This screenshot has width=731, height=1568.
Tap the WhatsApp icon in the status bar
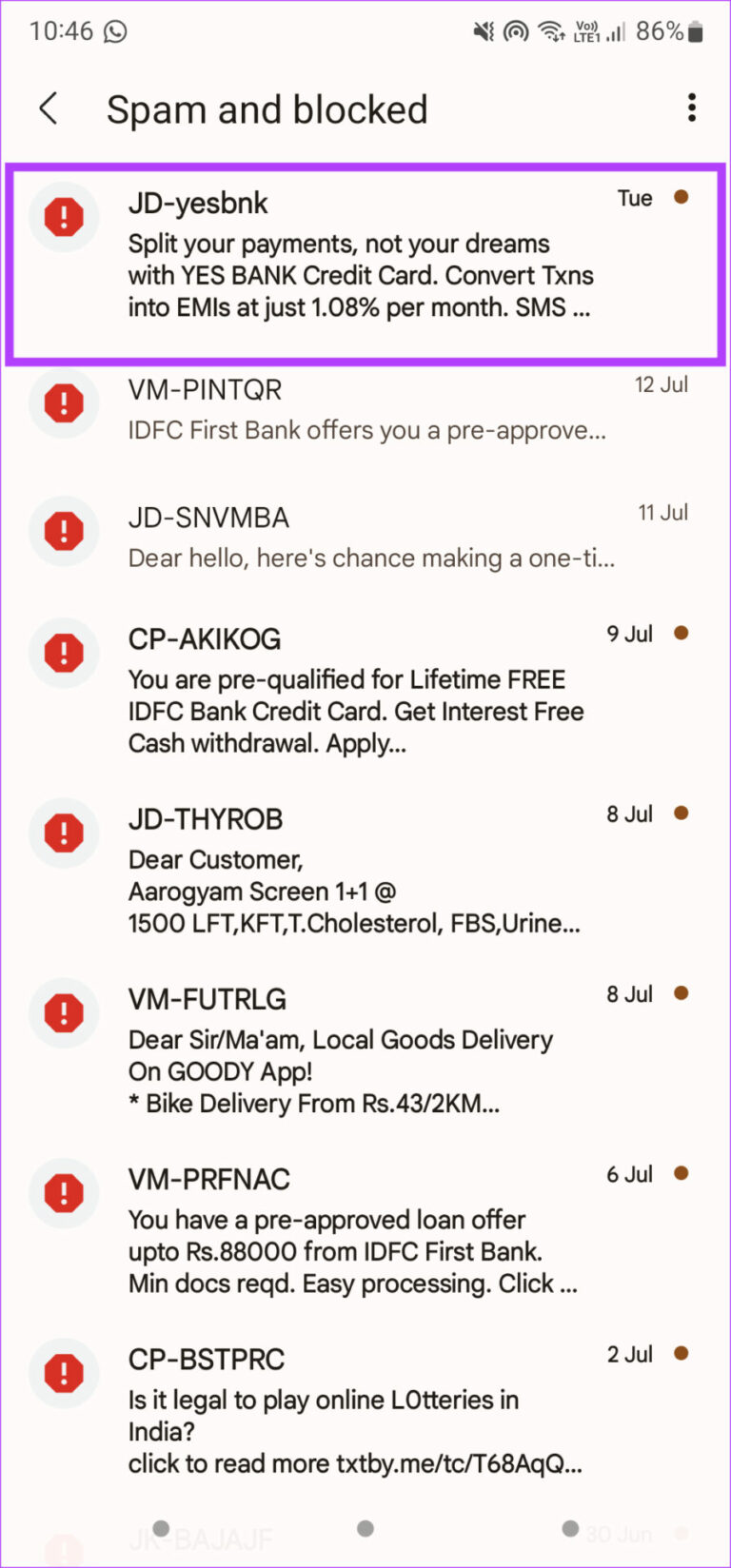point(116,30)
